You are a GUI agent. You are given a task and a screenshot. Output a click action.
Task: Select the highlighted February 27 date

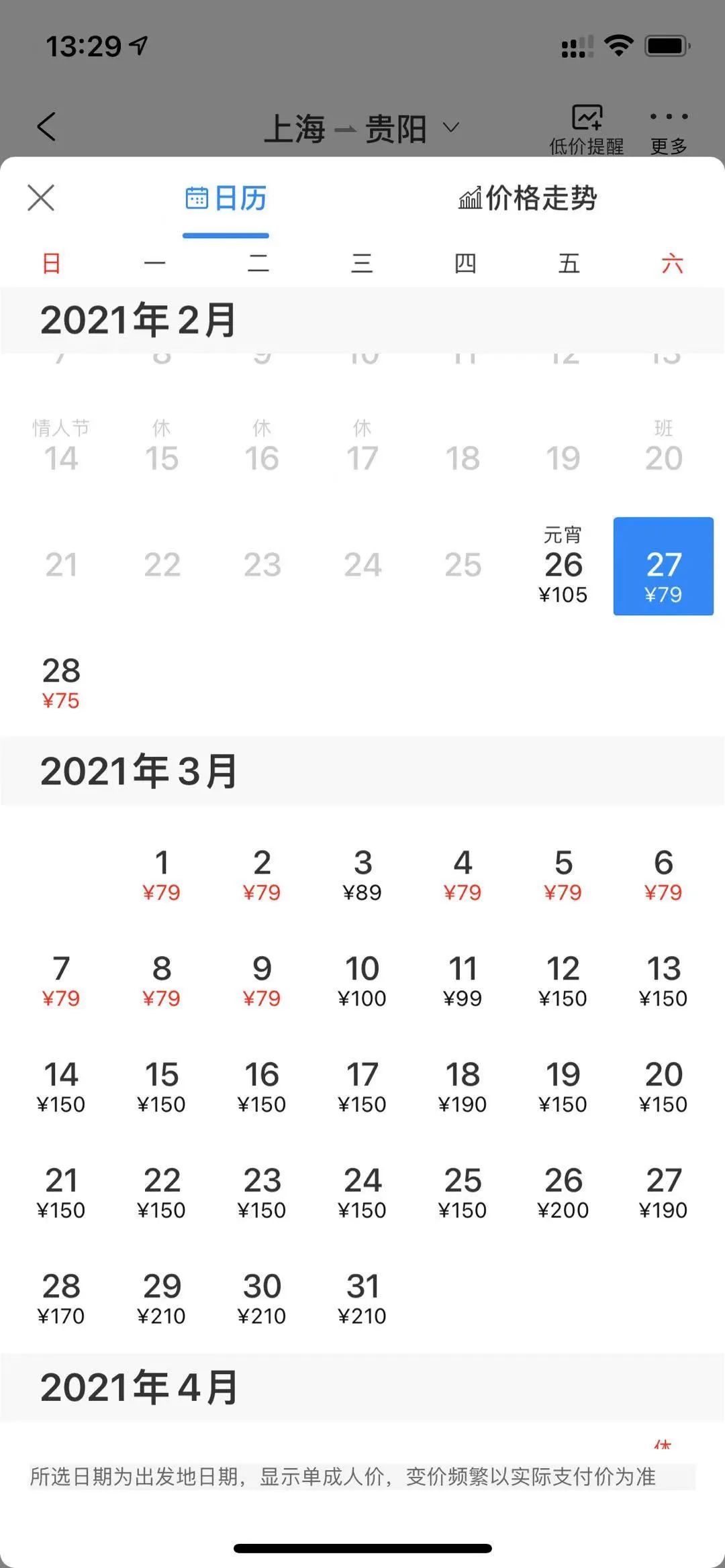tap(663, 567)
